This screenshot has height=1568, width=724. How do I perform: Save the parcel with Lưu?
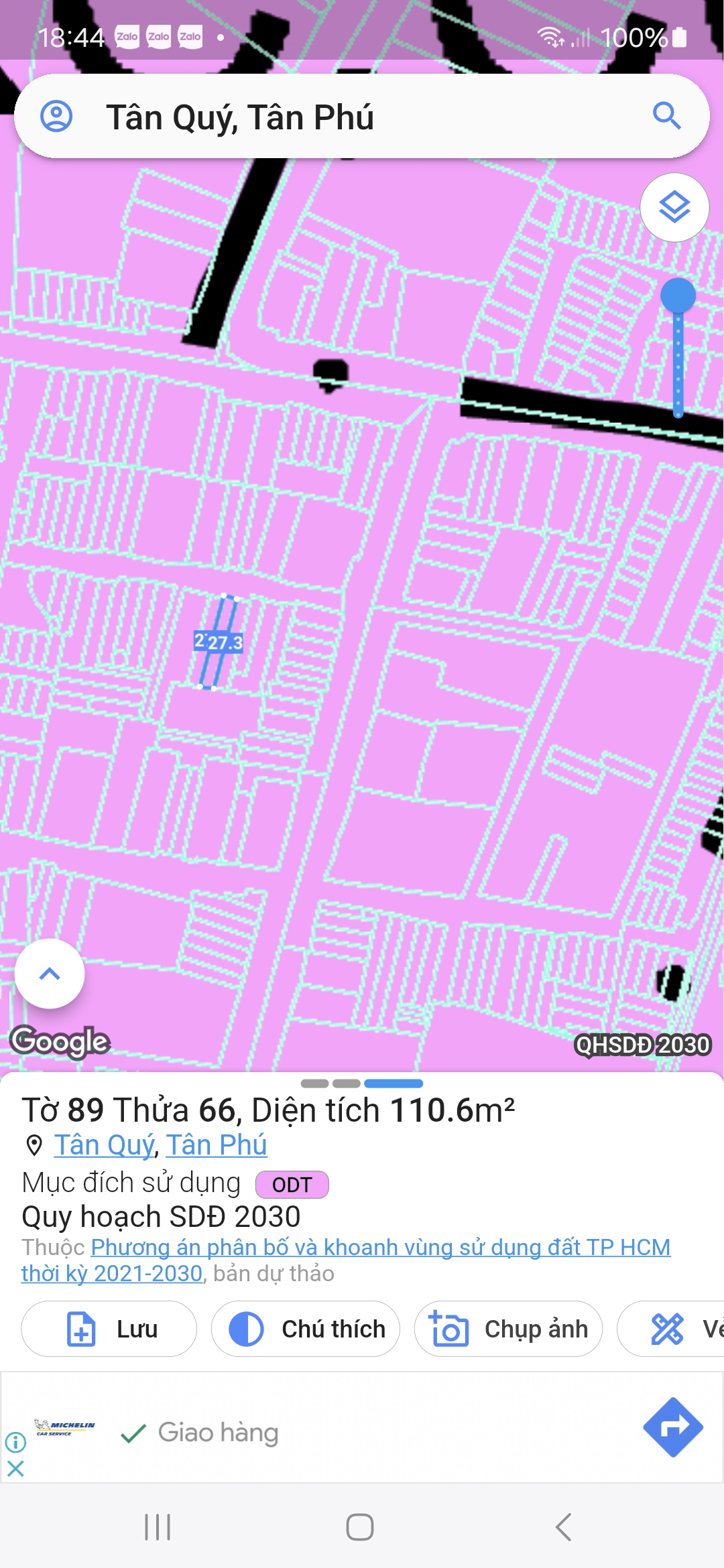pos(109,1329)
